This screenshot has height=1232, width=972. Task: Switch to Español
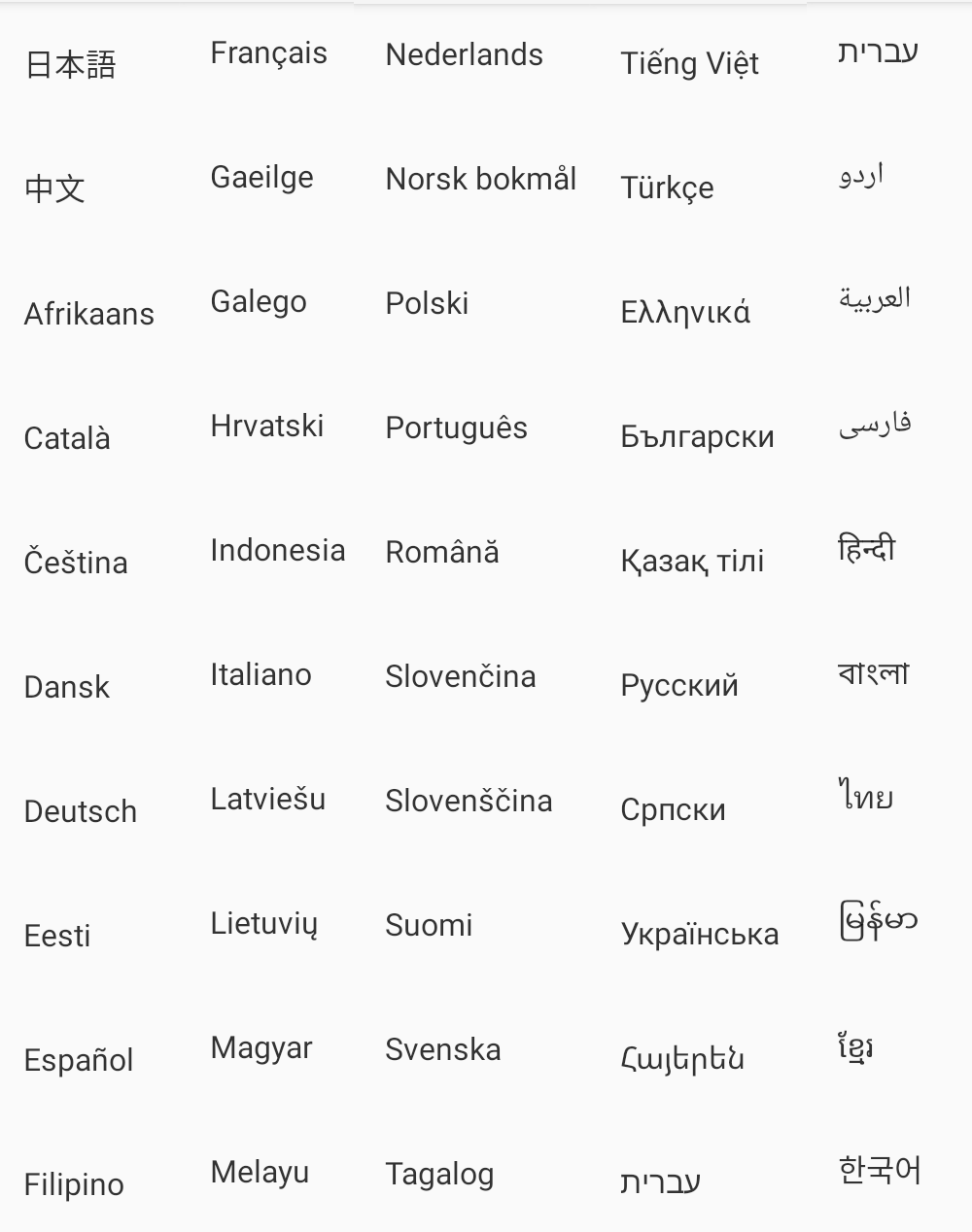coord(78,1060)
